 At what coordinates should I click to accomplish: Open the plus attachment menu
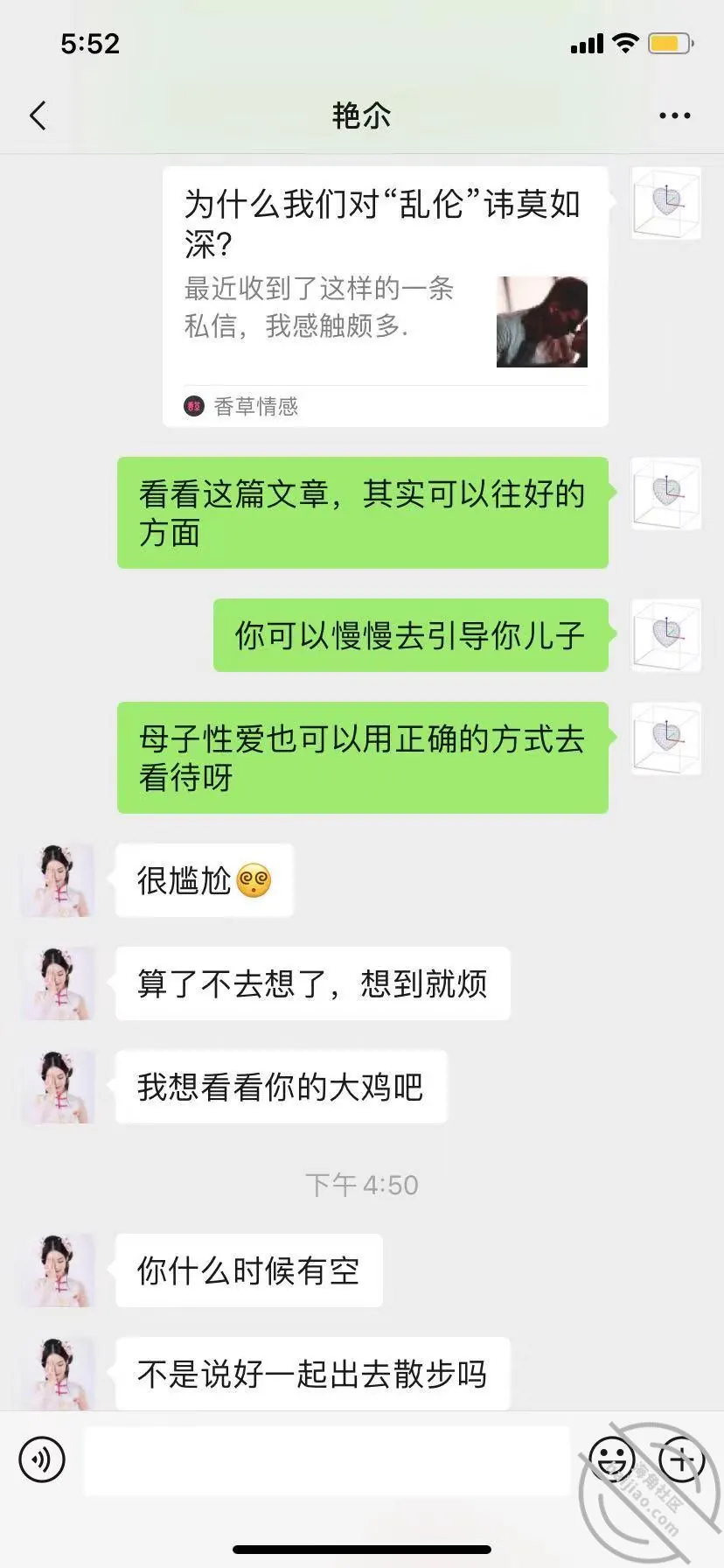(x=682, y=1459)
